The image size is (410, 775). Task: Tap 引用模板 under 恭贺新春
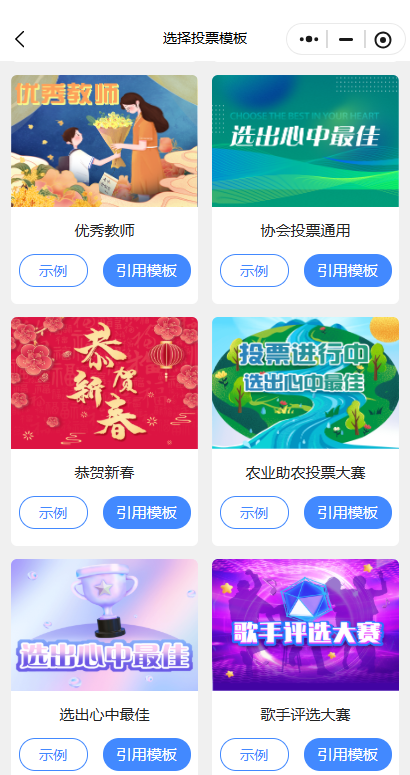click(147, 513)
